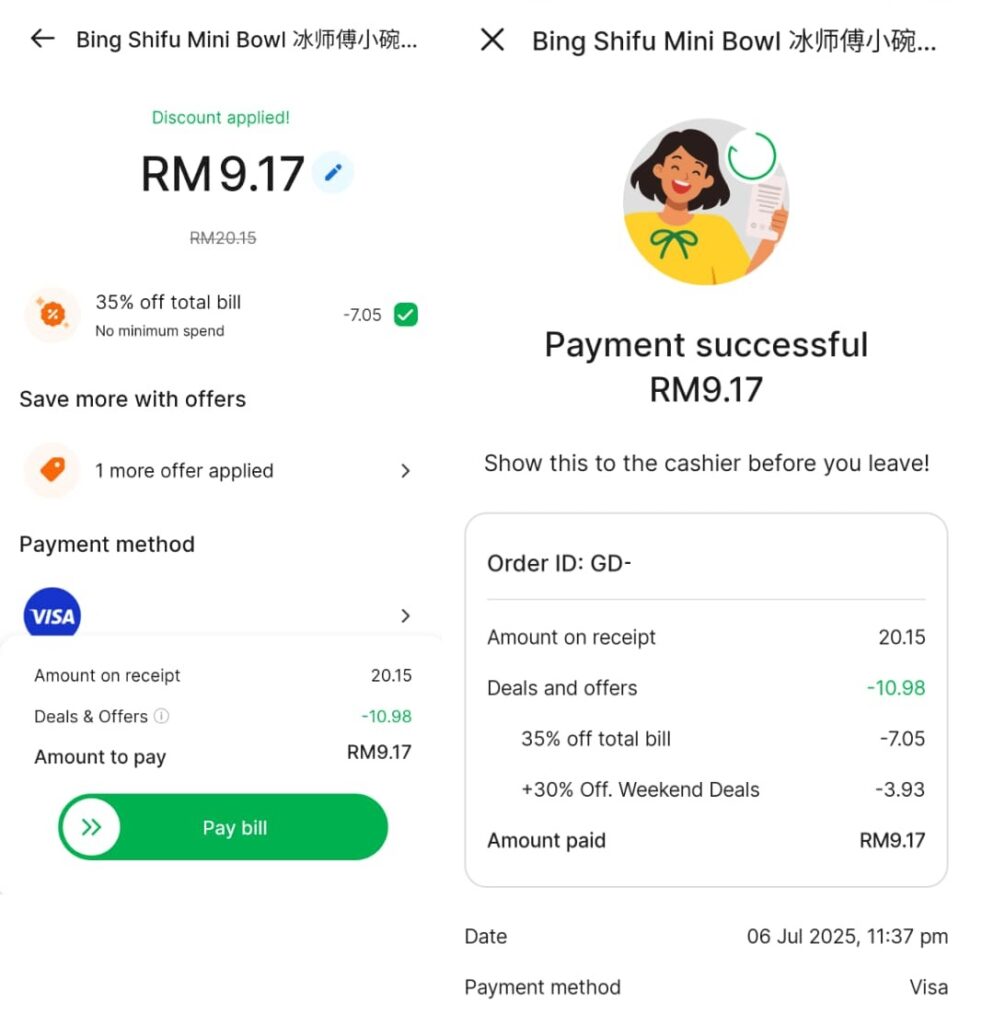Confirm payment with the Pay bill button
982x1024 pixels.
pos(223,827)
